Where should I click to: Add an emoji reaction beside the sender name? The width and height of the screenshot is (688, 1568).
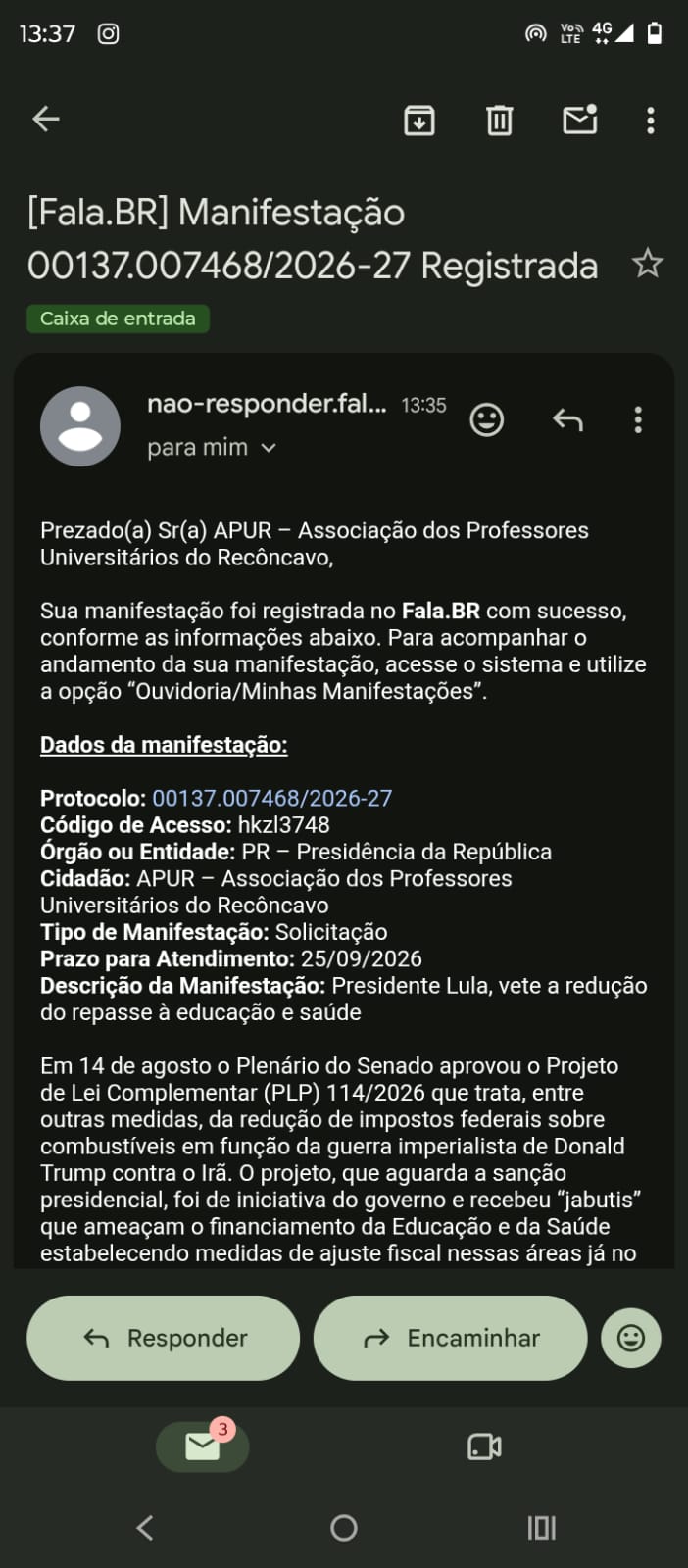[x=487, y=419]
